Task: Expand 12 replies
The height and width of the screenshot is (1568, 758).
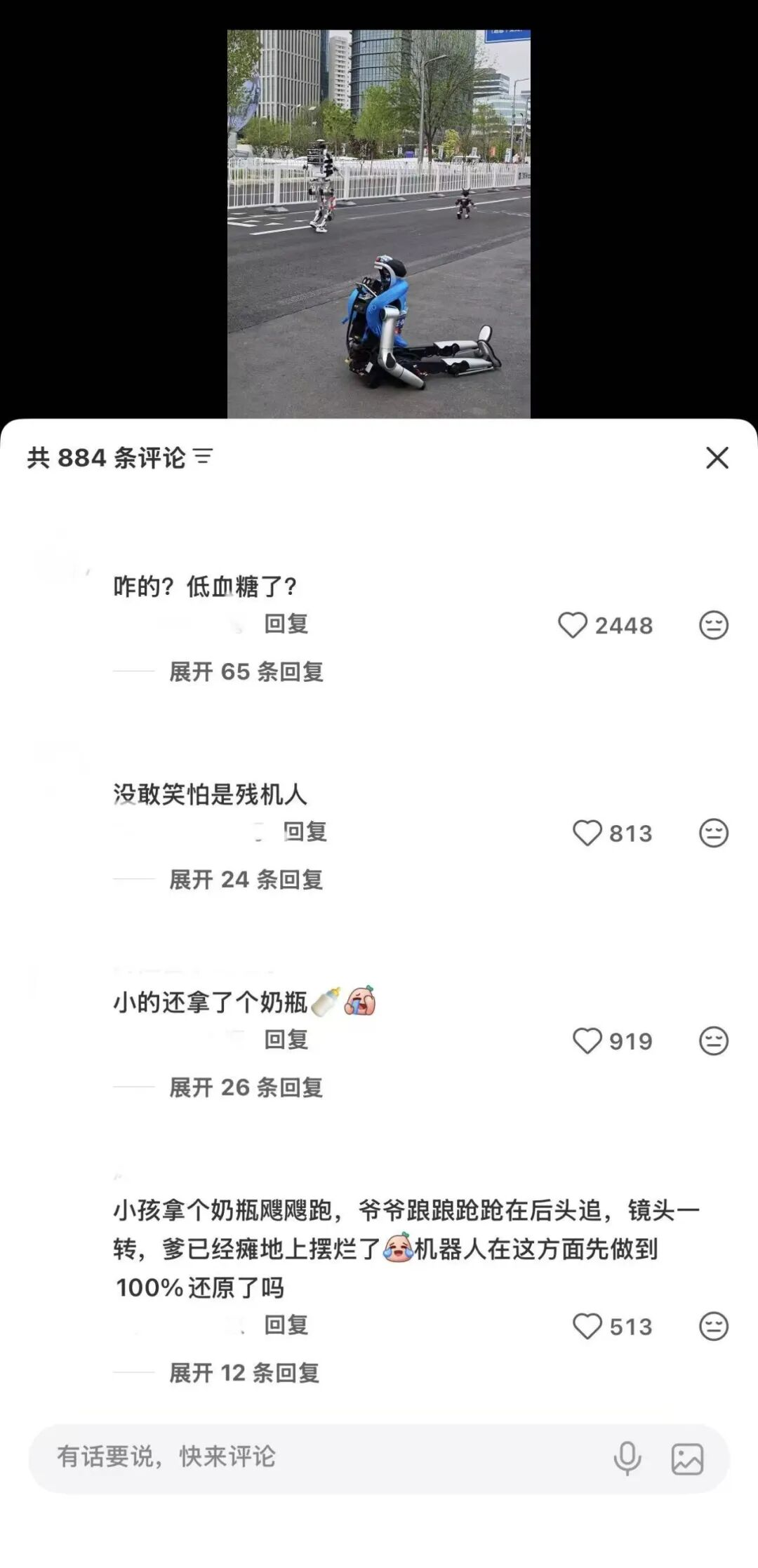Action: [x=244, y=1373]
